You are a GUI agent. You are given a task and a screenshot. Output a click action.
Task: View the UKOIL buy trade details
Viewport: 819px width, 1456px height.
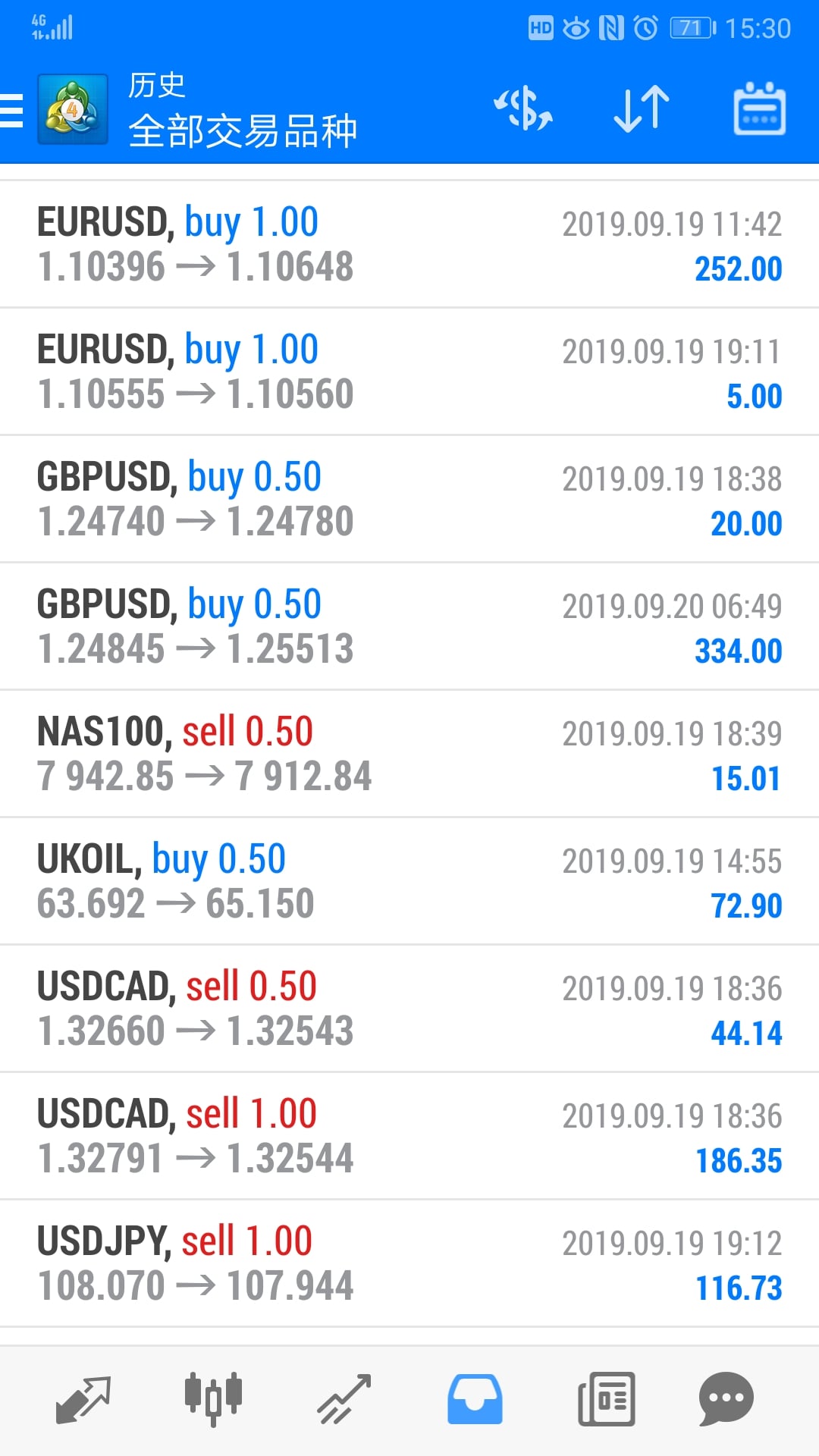[409, 881]
